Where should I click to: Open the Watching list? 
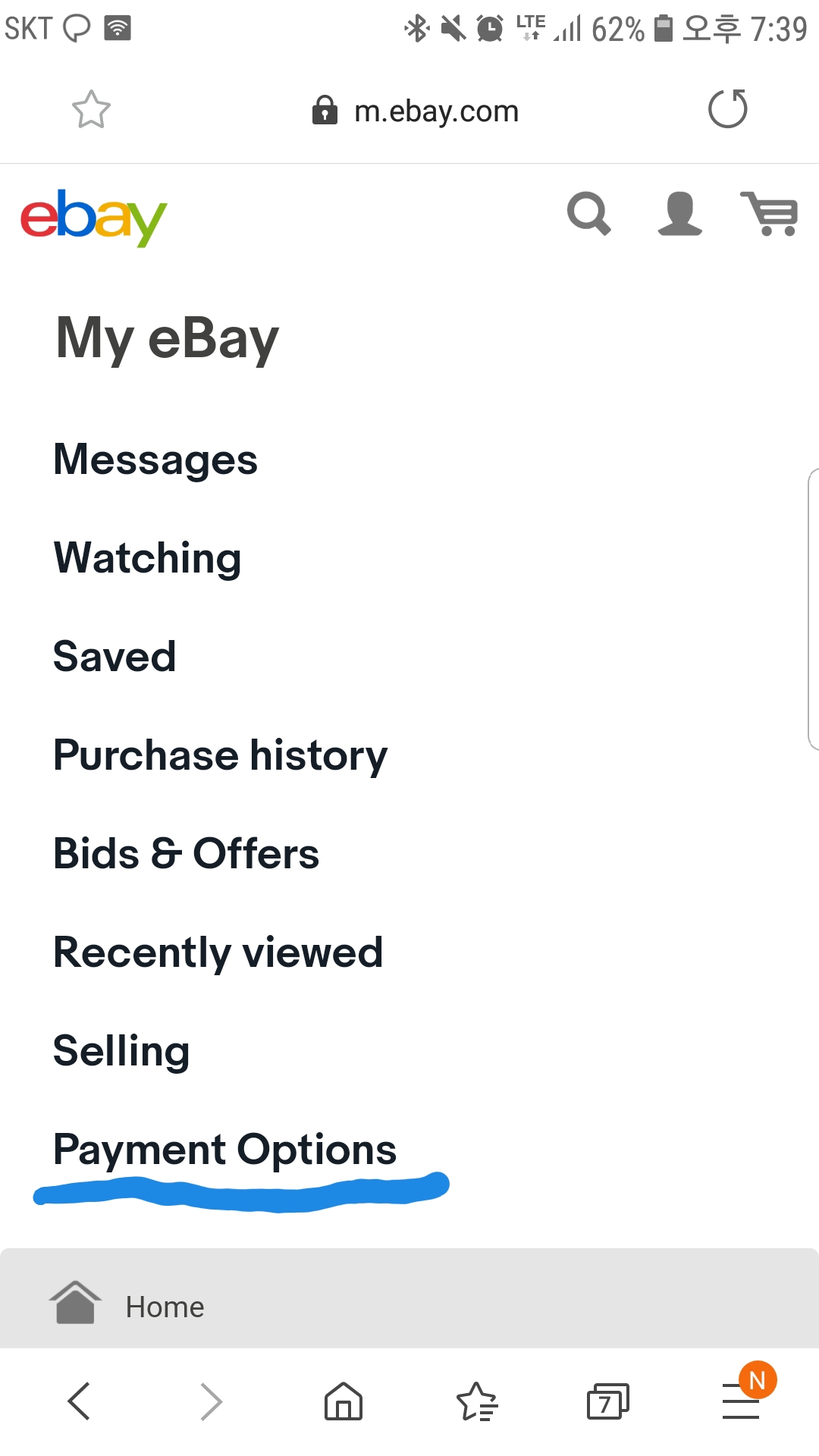[148, 558]
